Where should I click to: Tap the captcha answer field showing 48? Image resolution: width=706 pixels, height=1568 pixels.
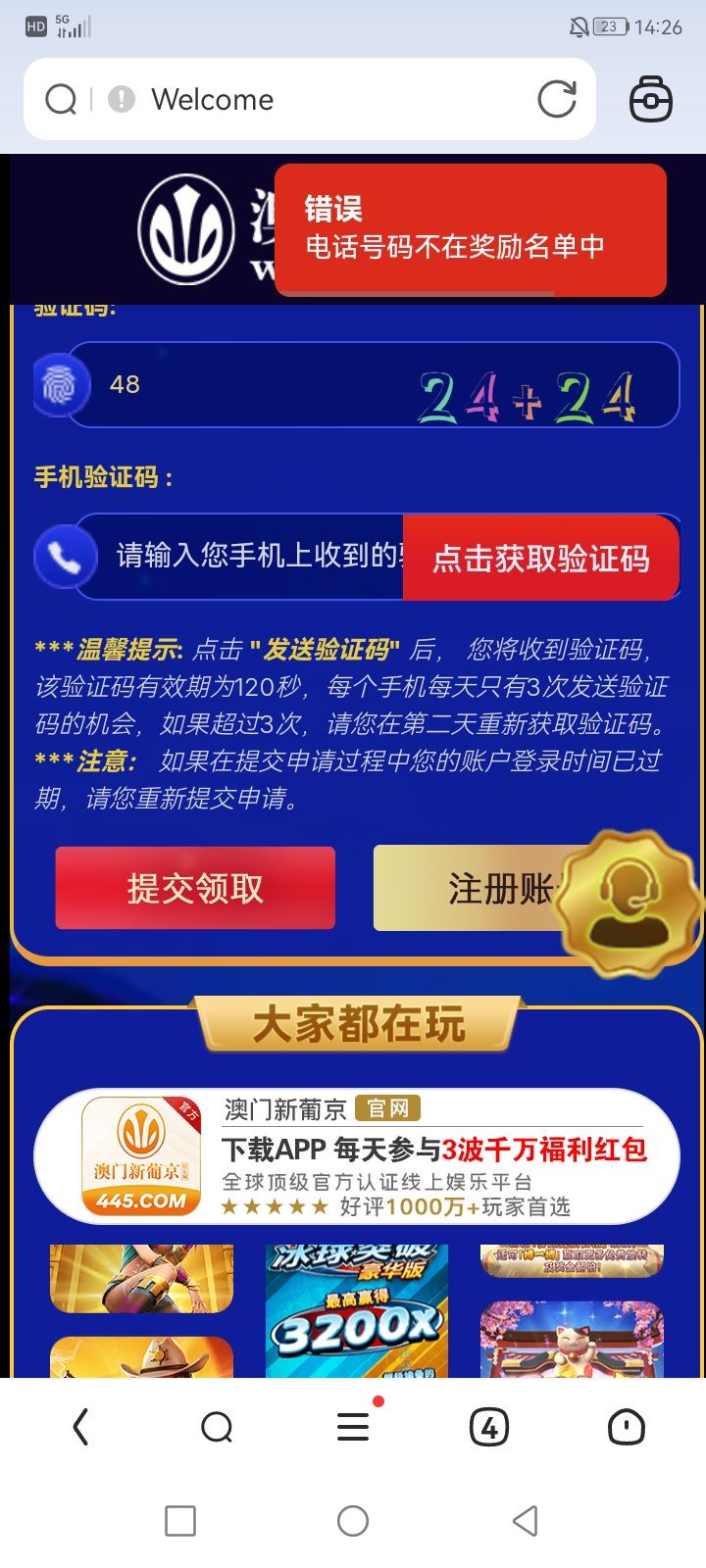click(245, 385)
